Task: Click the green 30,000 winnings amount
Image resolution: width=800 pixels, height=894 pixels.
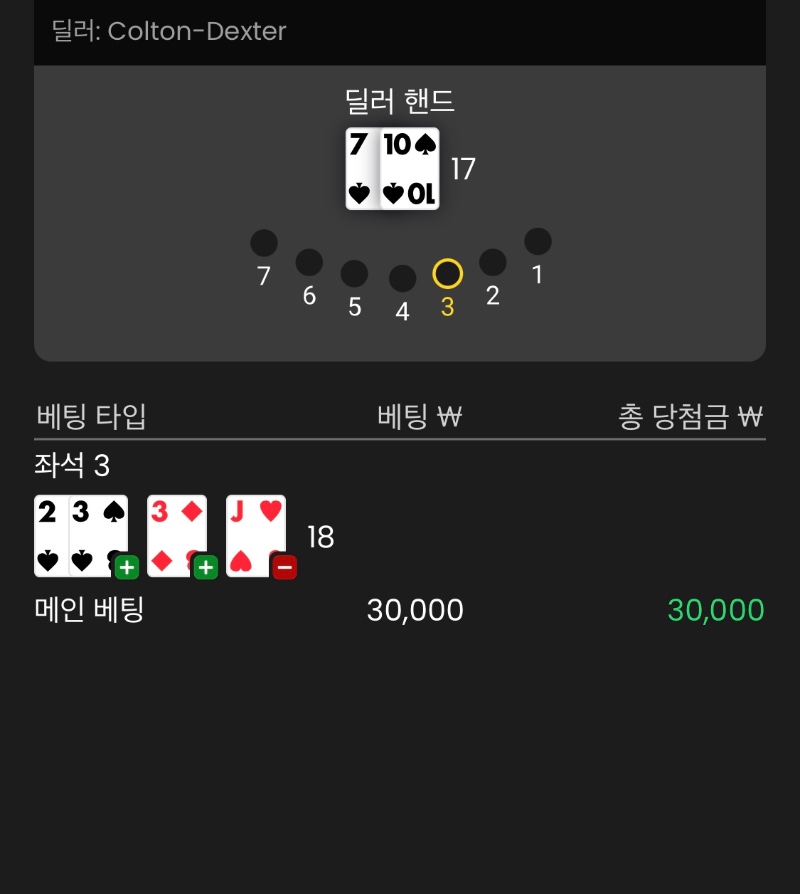Action: click(715, 610)
